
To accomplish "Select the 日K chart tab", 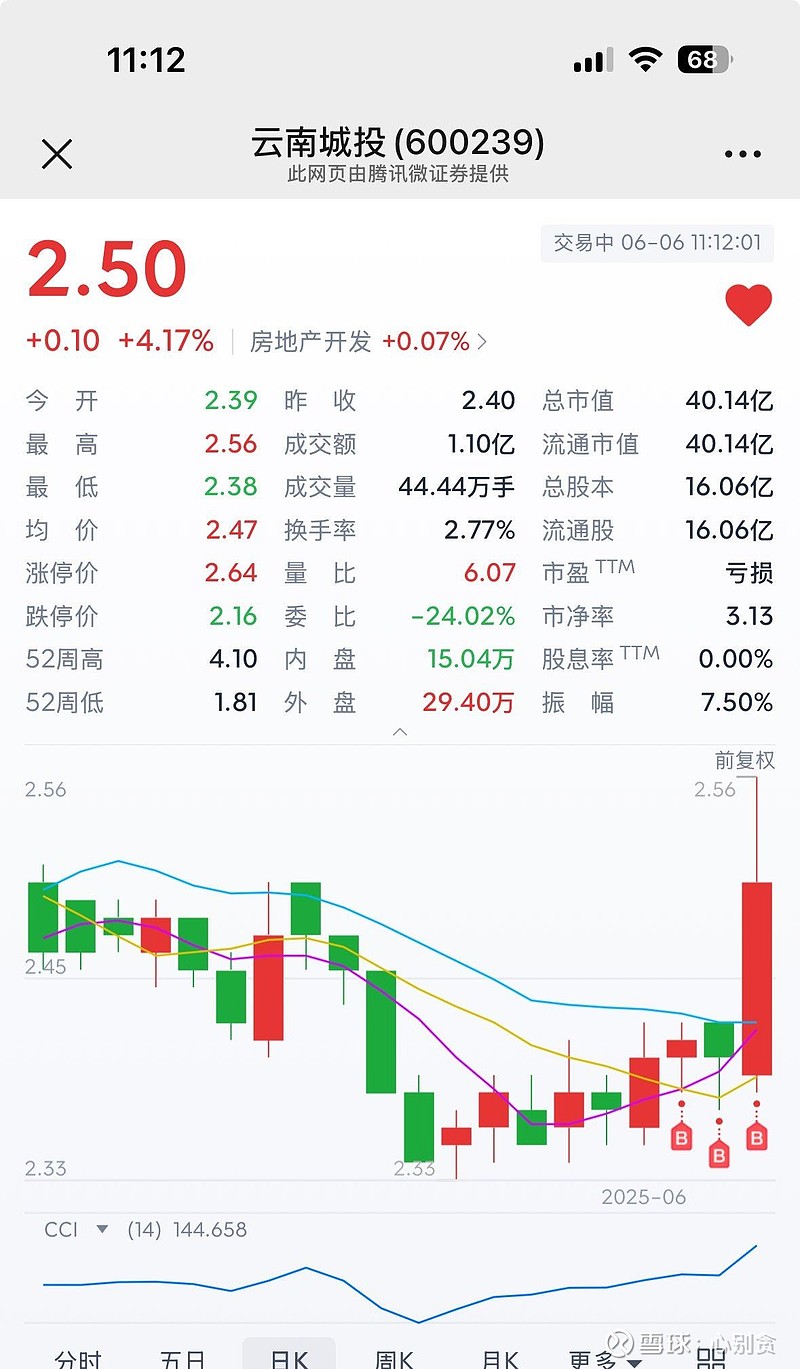I will click(x=289, y=1356).
